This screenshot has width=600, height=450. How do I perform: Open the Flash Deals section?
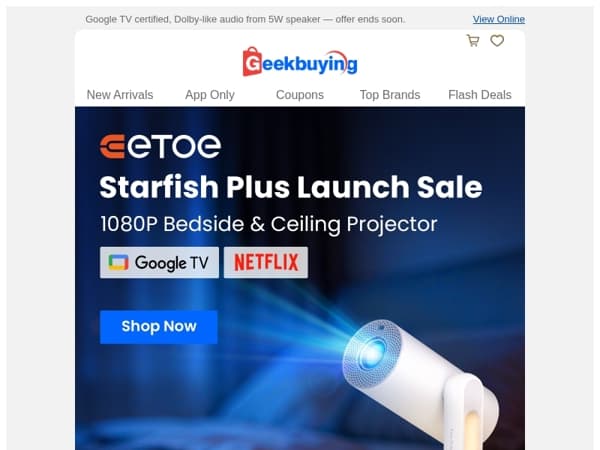(x=479, y=95)
